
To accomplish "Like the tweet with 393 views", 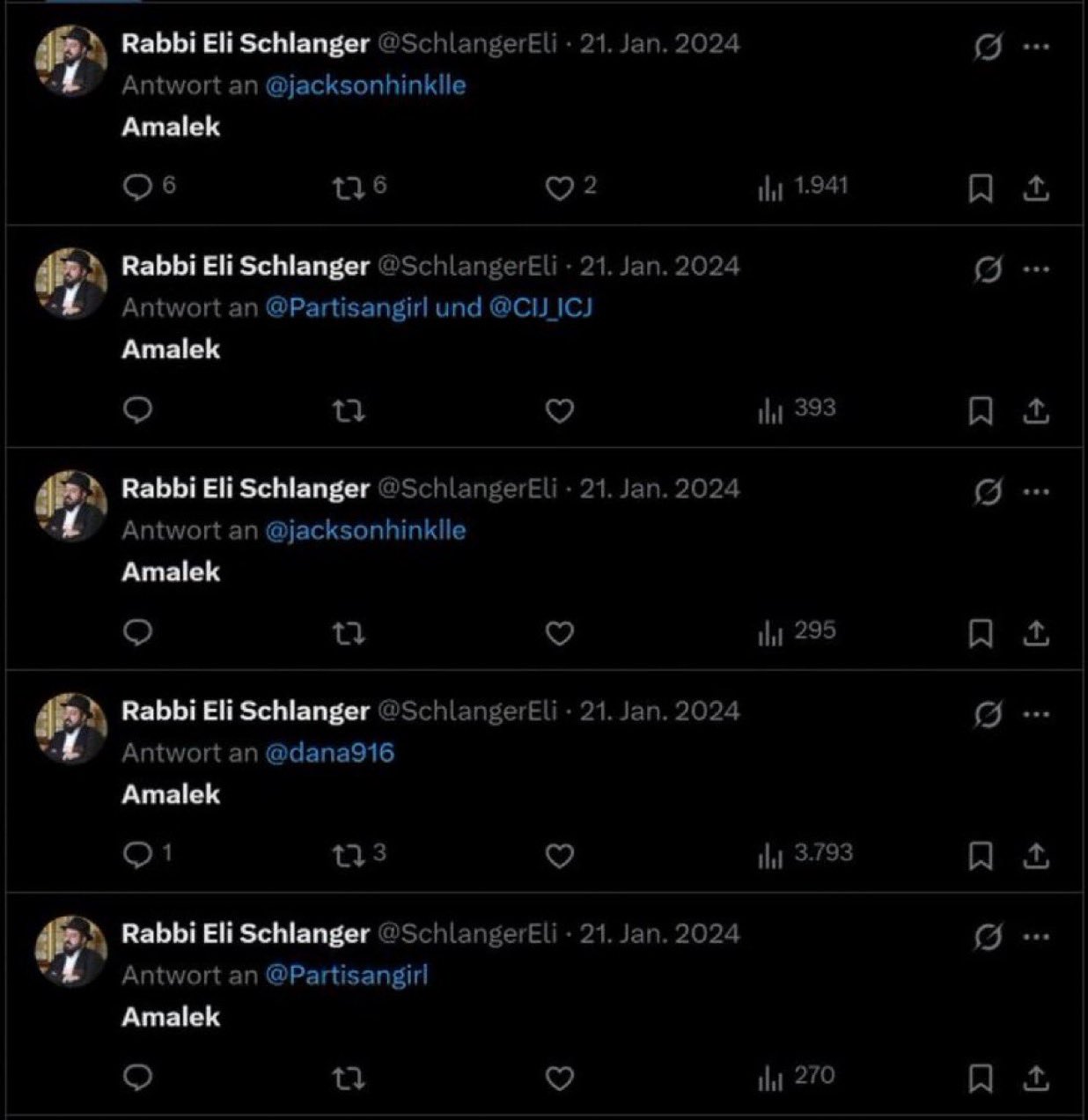I will [x=560, y=411].
